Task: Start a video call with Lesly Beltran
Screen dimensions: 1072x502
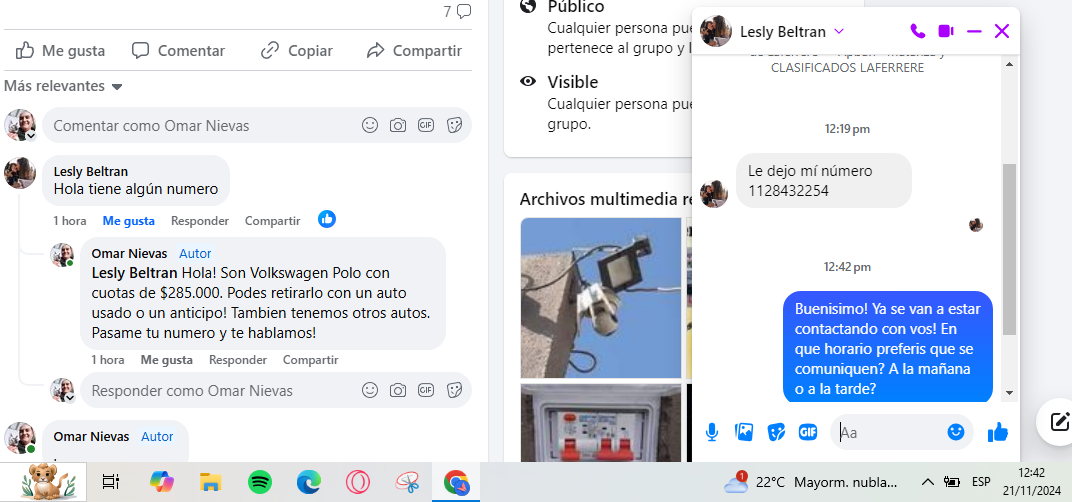Action: pyautogui.click(x=946, y=31)
